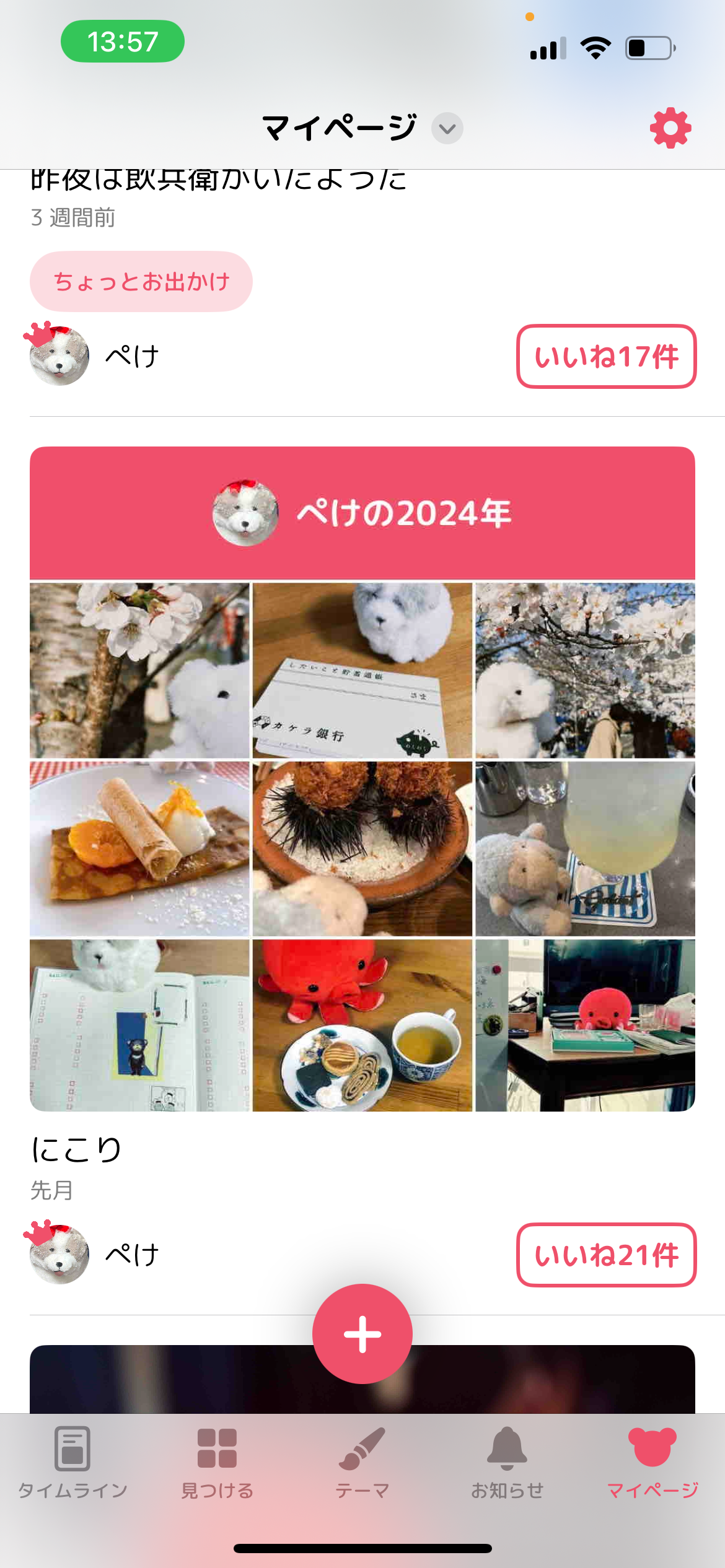This screenshot has width=725, height=1568.
Task: Open settings via the gear icon
Action: 670,128
